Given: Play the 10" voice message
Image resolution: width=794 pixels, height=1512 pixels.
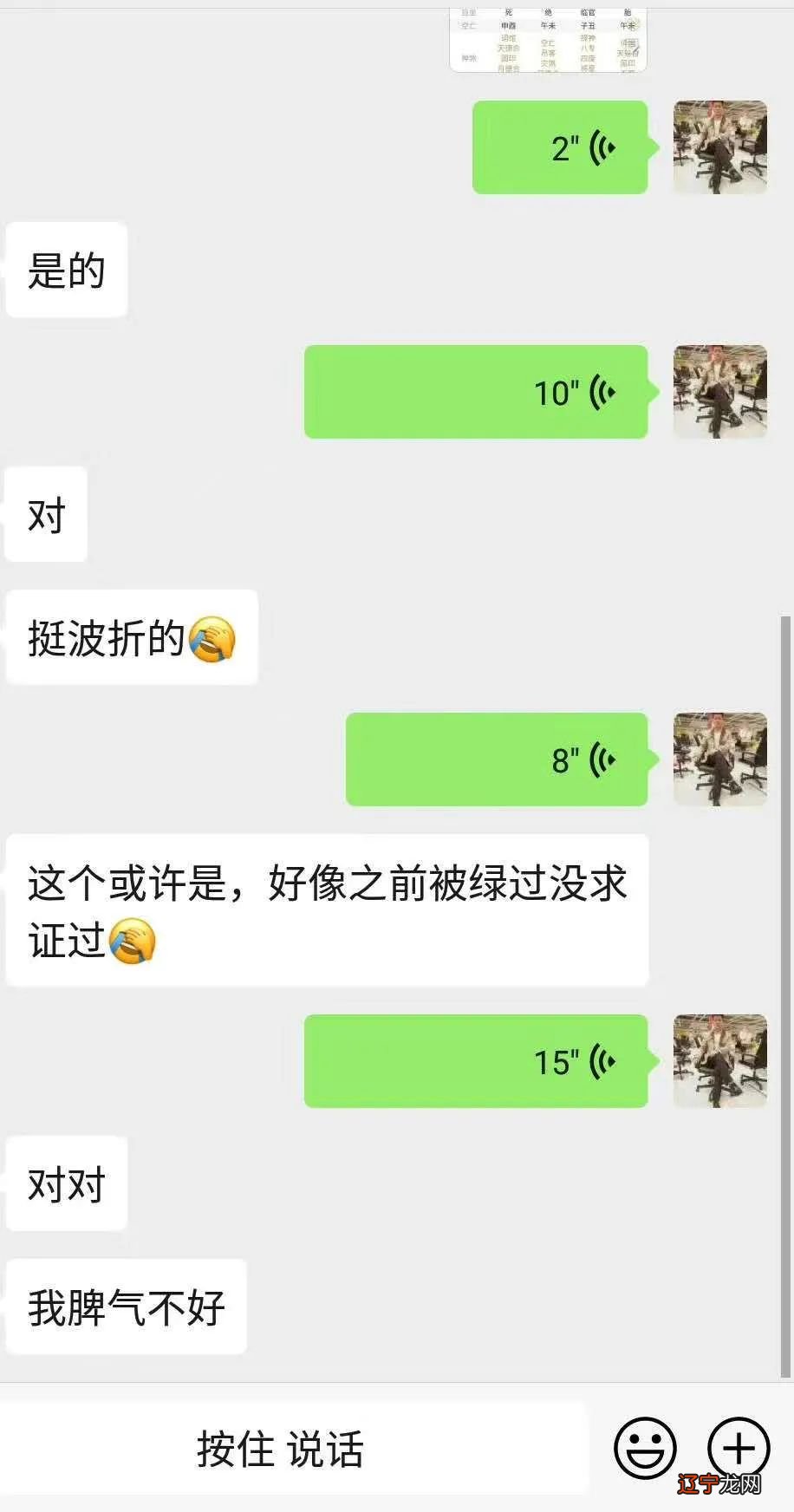Looking at the screenshot, I should point(477,392).
